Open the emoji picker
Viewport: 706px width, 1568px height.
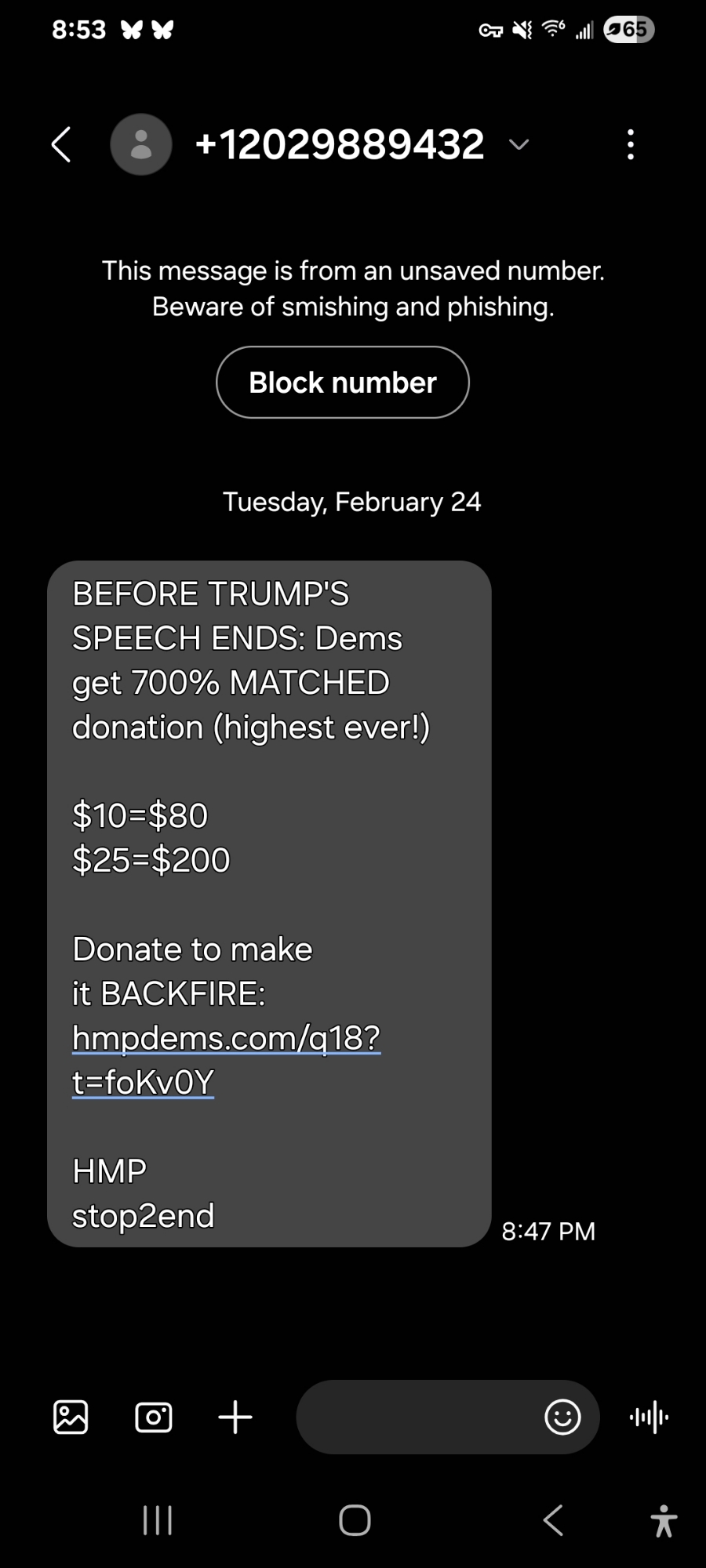(562, 1417)
